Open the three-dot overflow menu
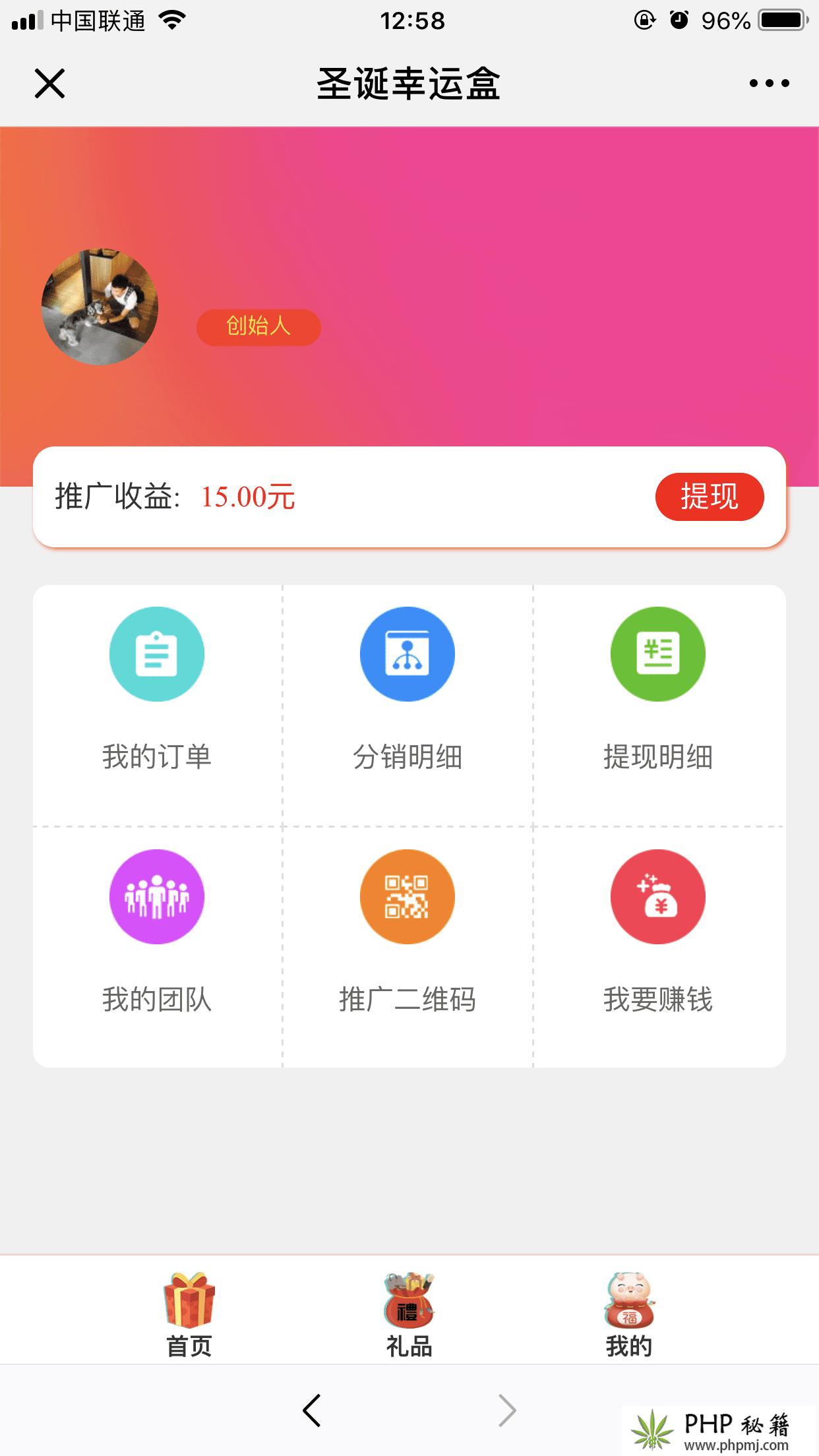 click(x=769, y=84)
